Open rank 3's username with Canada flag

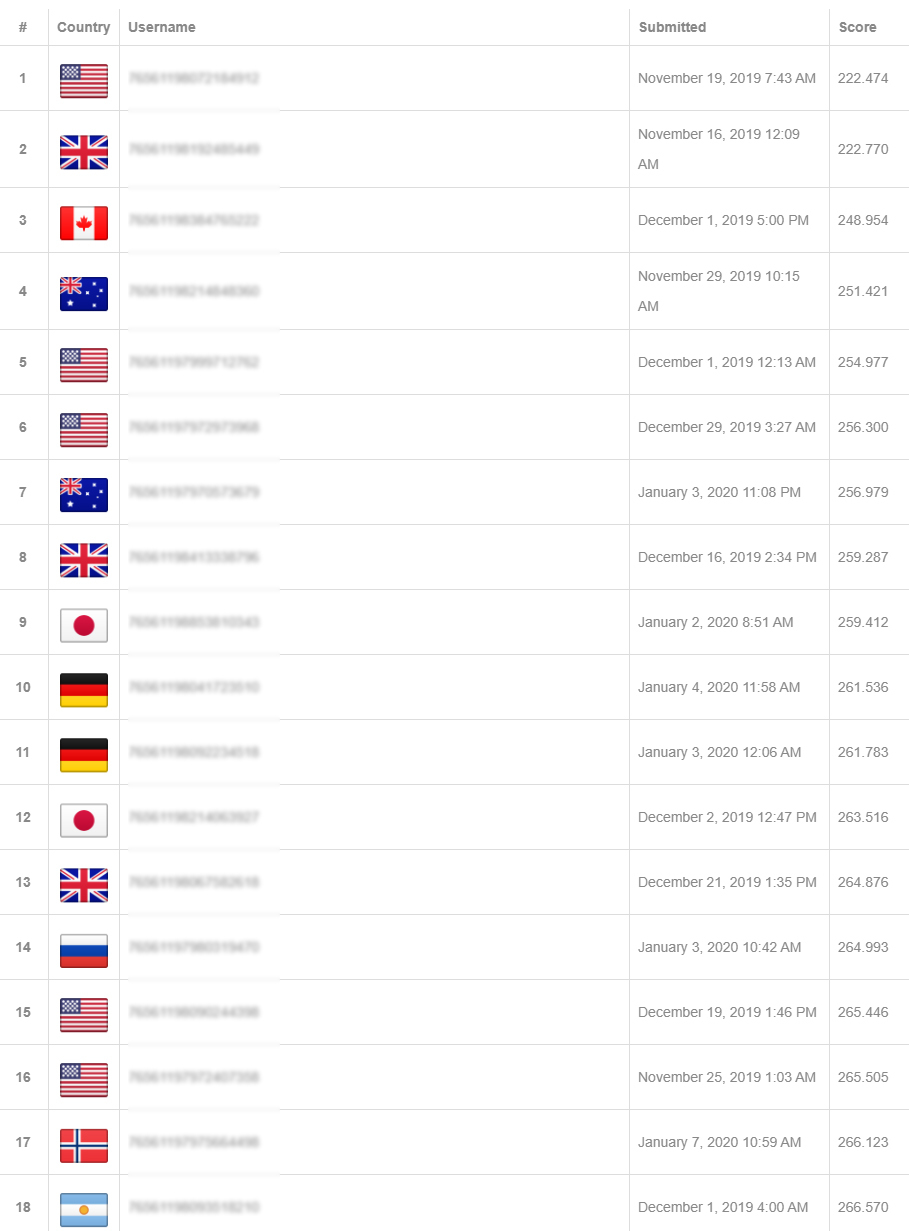(194, 220)
